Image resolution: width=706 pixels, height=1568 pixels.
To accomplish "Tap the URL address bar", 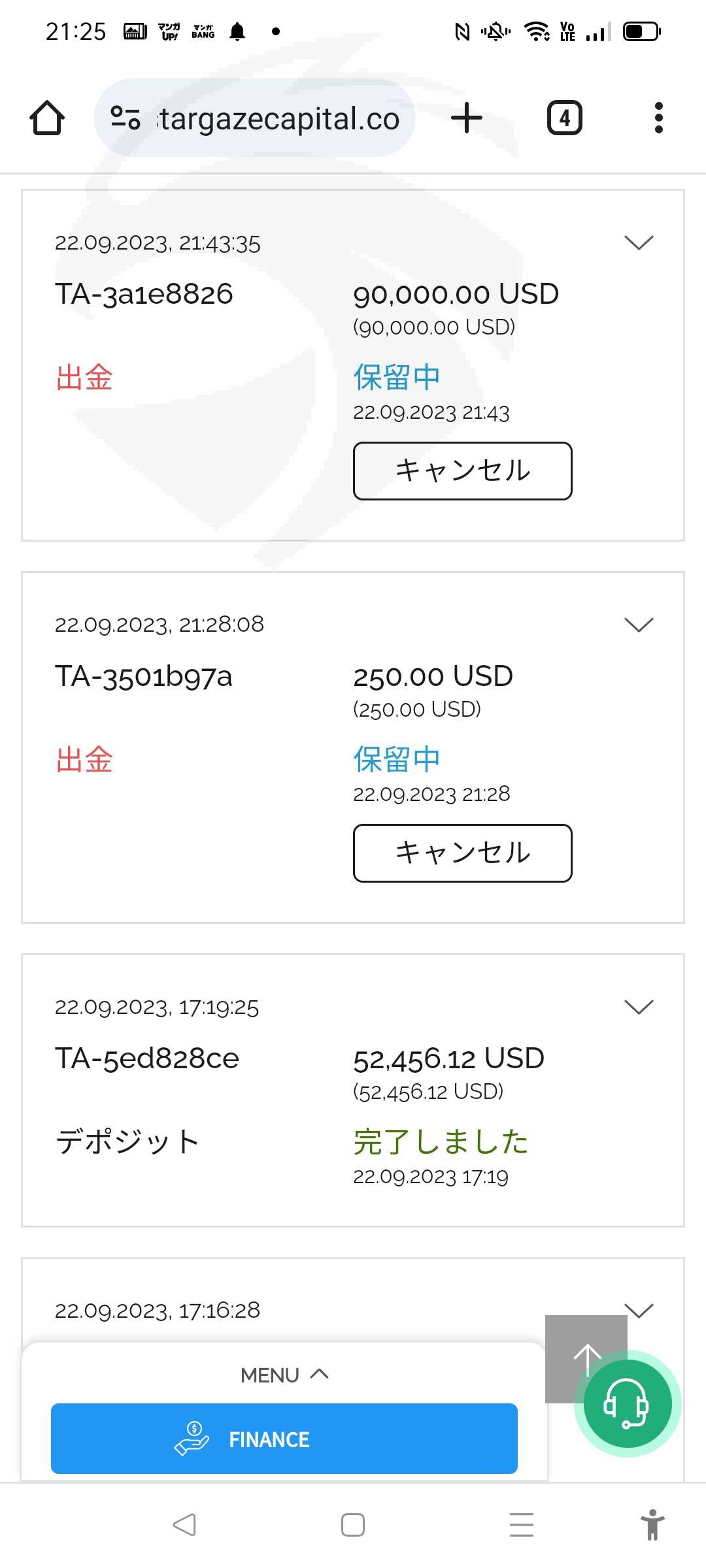I will point(255,118).
